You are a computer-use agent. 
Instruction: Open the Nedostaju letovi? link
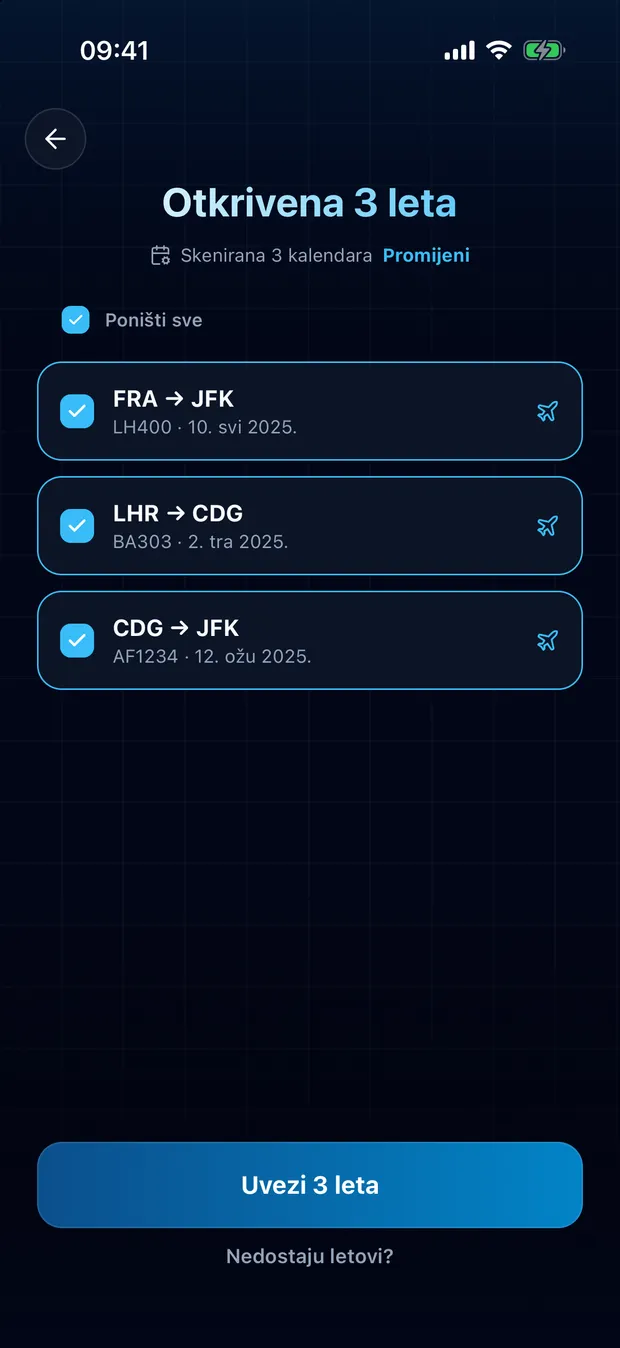click(x=310, y=1256)
